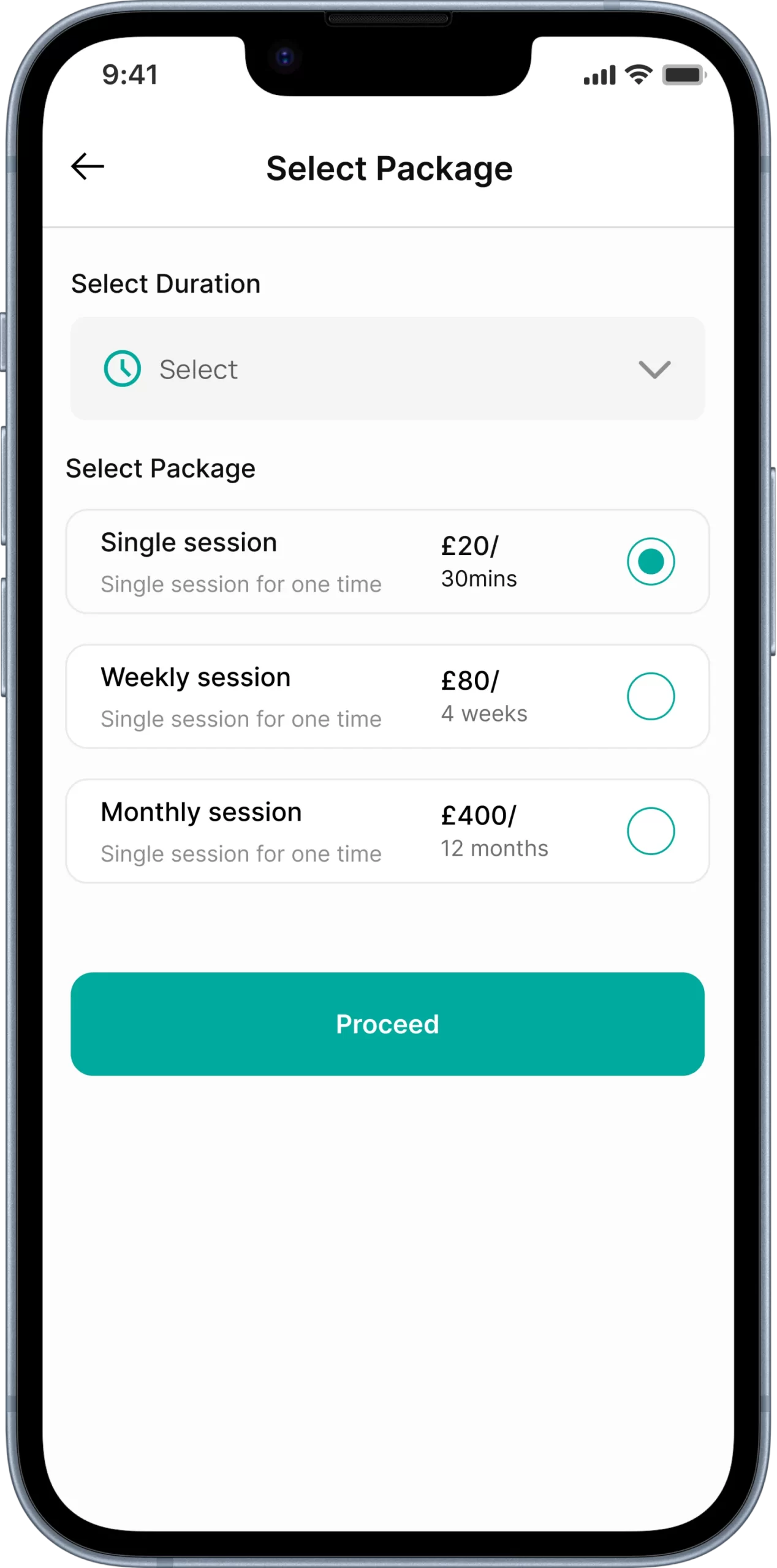Go back using the arrow icon
Screen dimensions: 777x1568
88,167
